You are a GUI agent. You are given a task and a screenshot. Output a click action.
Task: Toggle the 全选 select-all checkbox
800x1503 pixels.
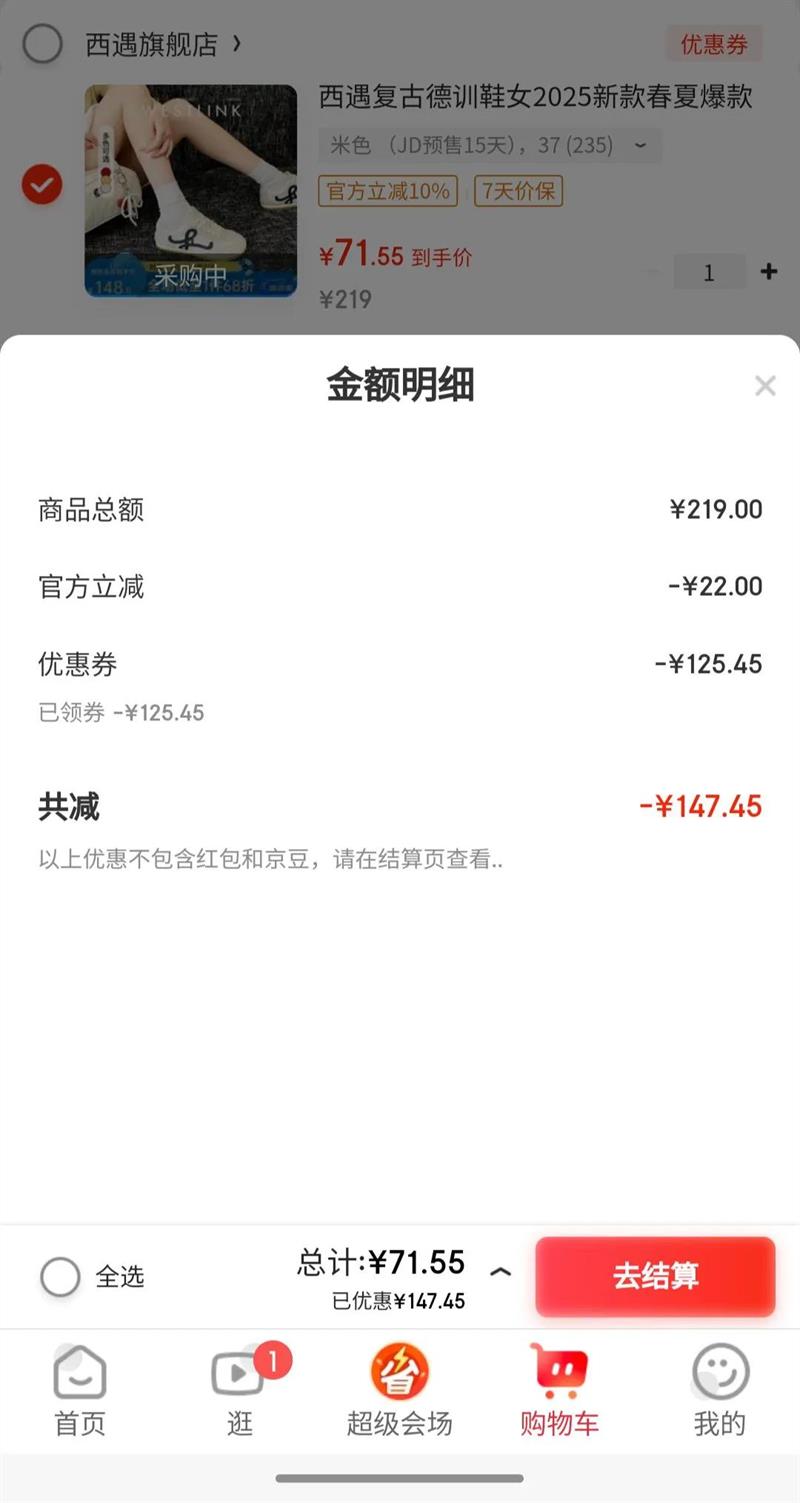point(60,1276)
